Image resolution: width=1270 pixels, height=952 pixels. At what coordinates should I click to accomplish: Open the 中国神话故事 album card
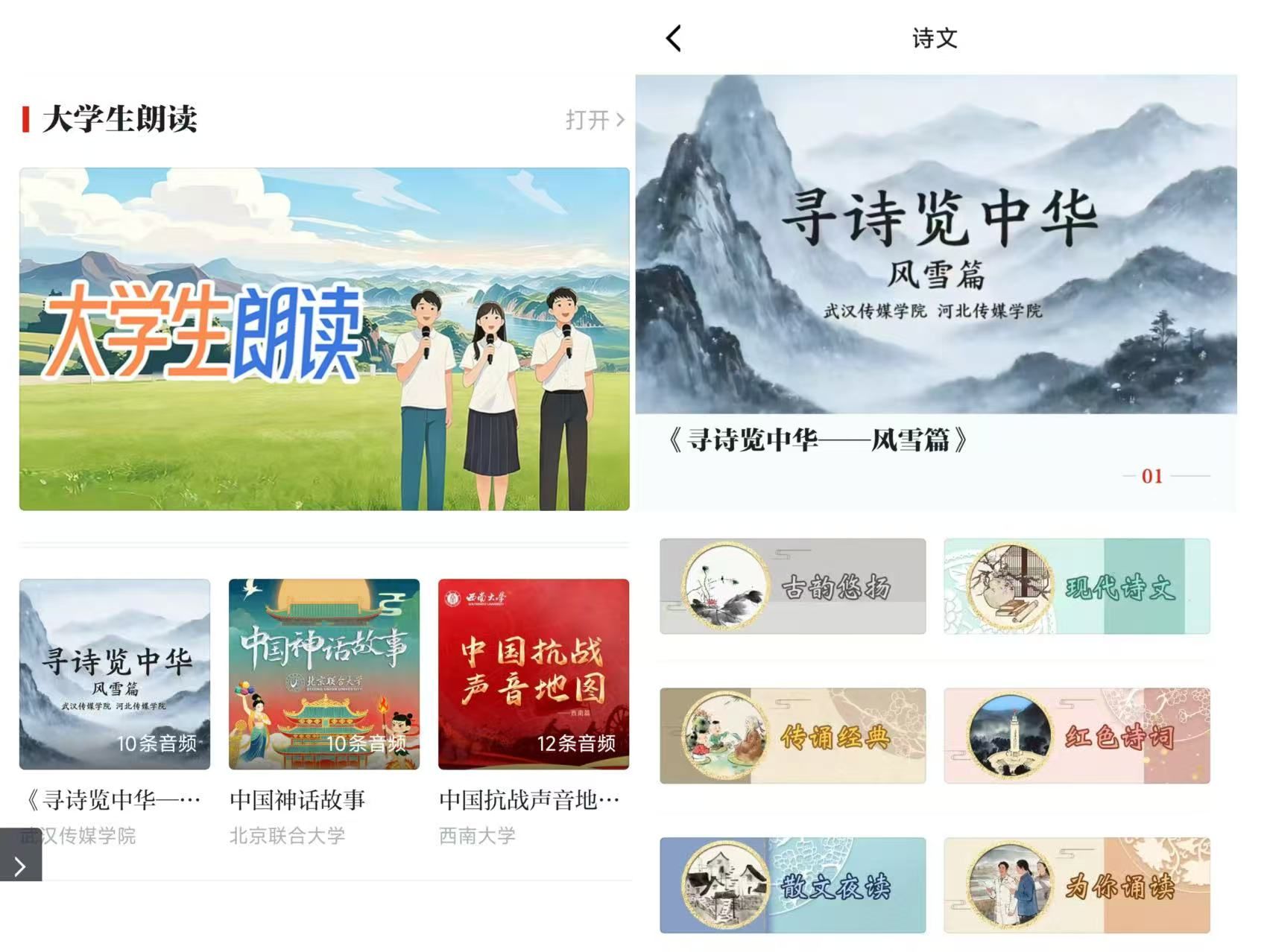click(x=324, y=674)
